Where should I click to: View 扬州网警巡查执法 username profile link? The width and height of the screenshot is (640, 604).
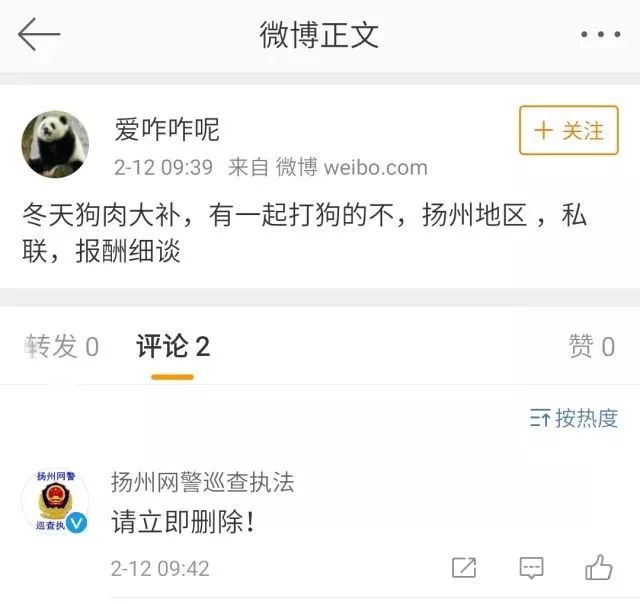pyautogui.click(x=202, y=482)
